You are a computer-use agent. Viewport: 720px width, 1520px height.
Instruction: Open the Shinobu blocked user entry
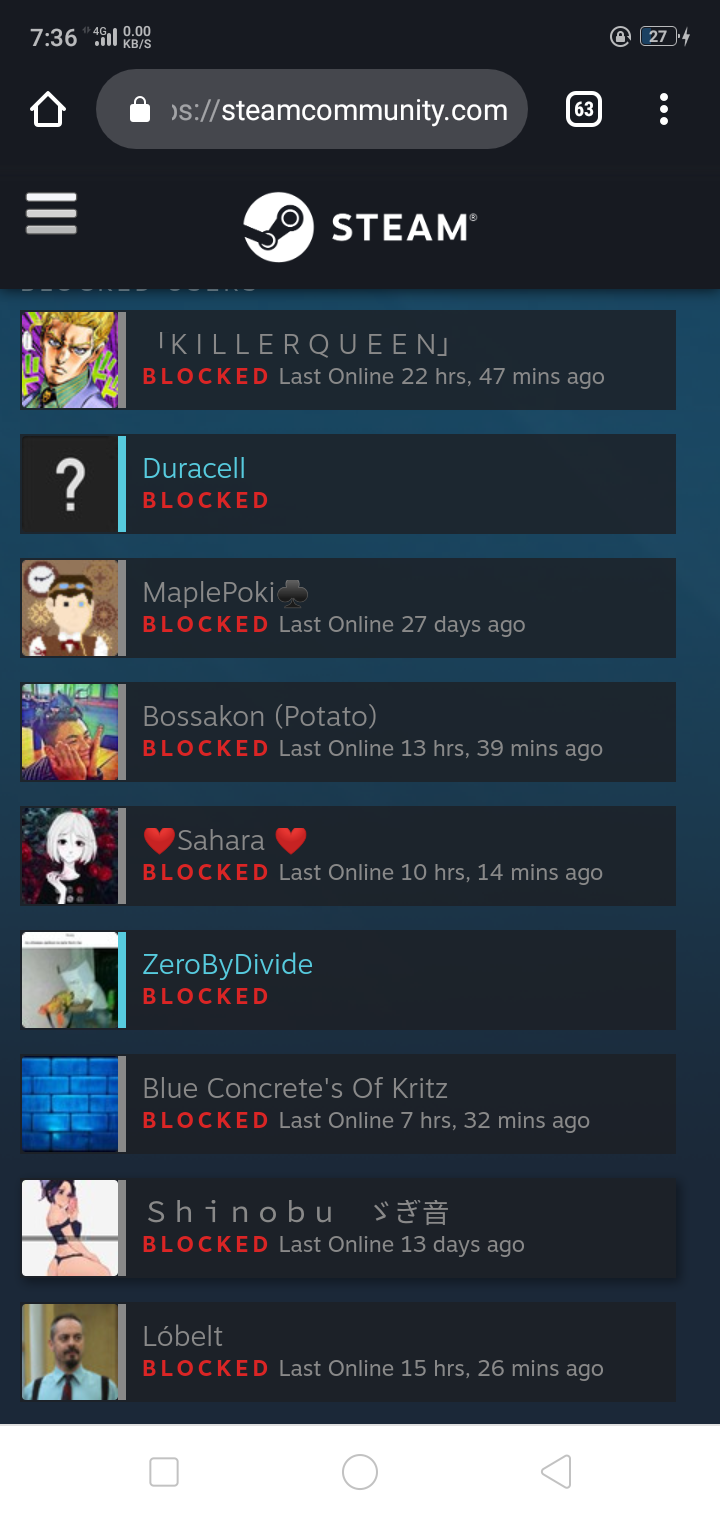[x=297, y=1213]
